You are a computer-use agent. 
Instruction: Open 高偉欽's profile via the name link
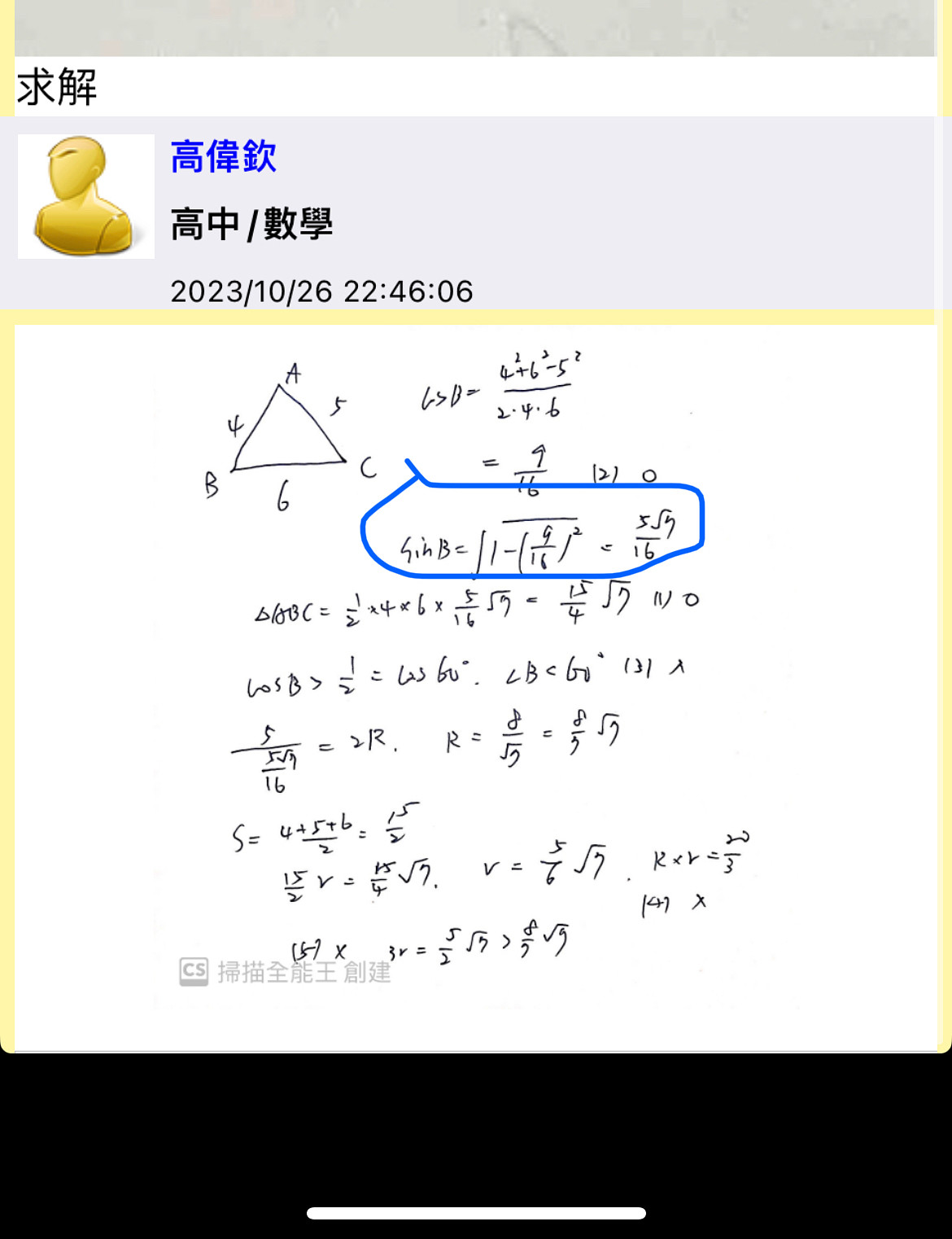(223, 156)
